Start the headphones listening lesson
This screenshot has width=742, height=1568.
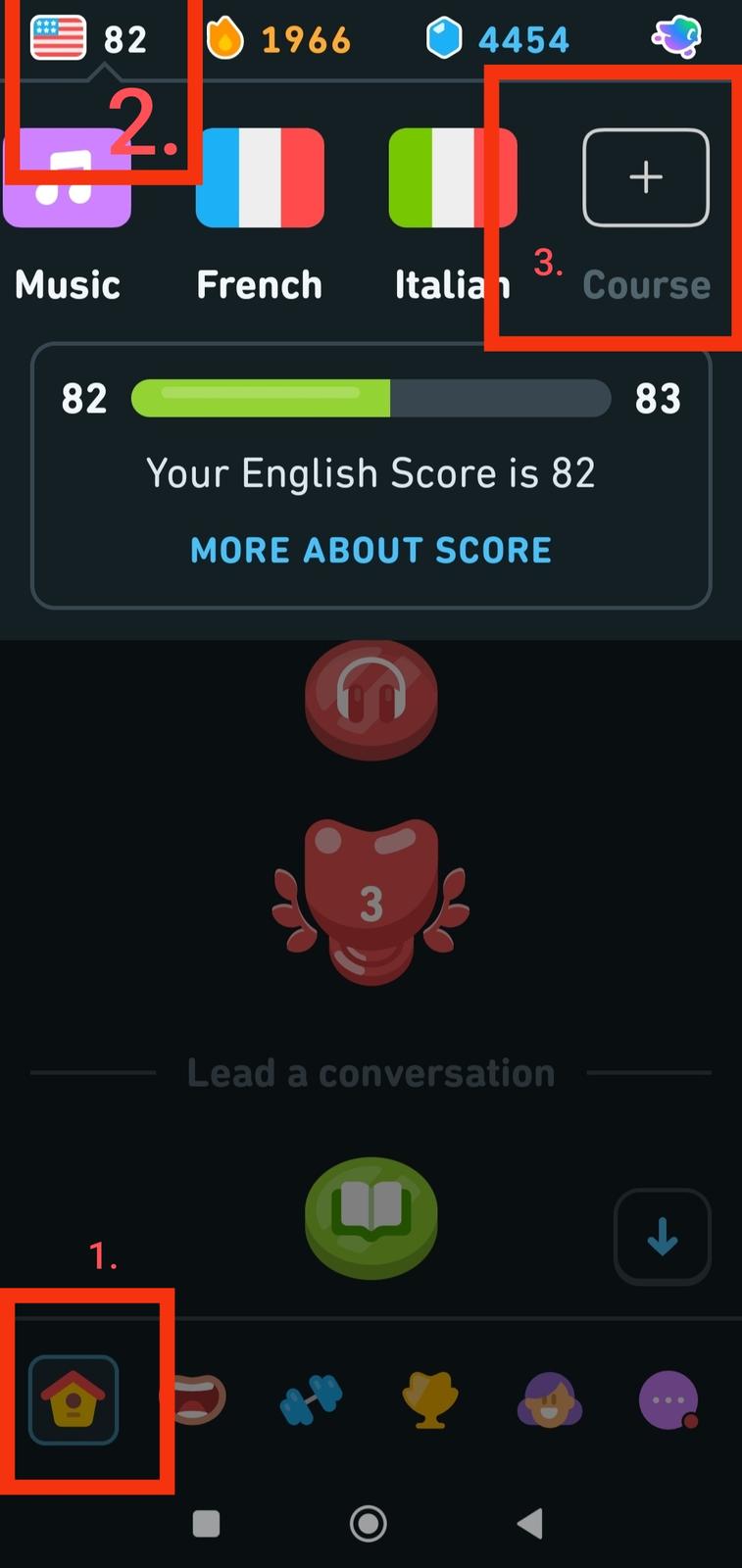click(x=371, y=698)
